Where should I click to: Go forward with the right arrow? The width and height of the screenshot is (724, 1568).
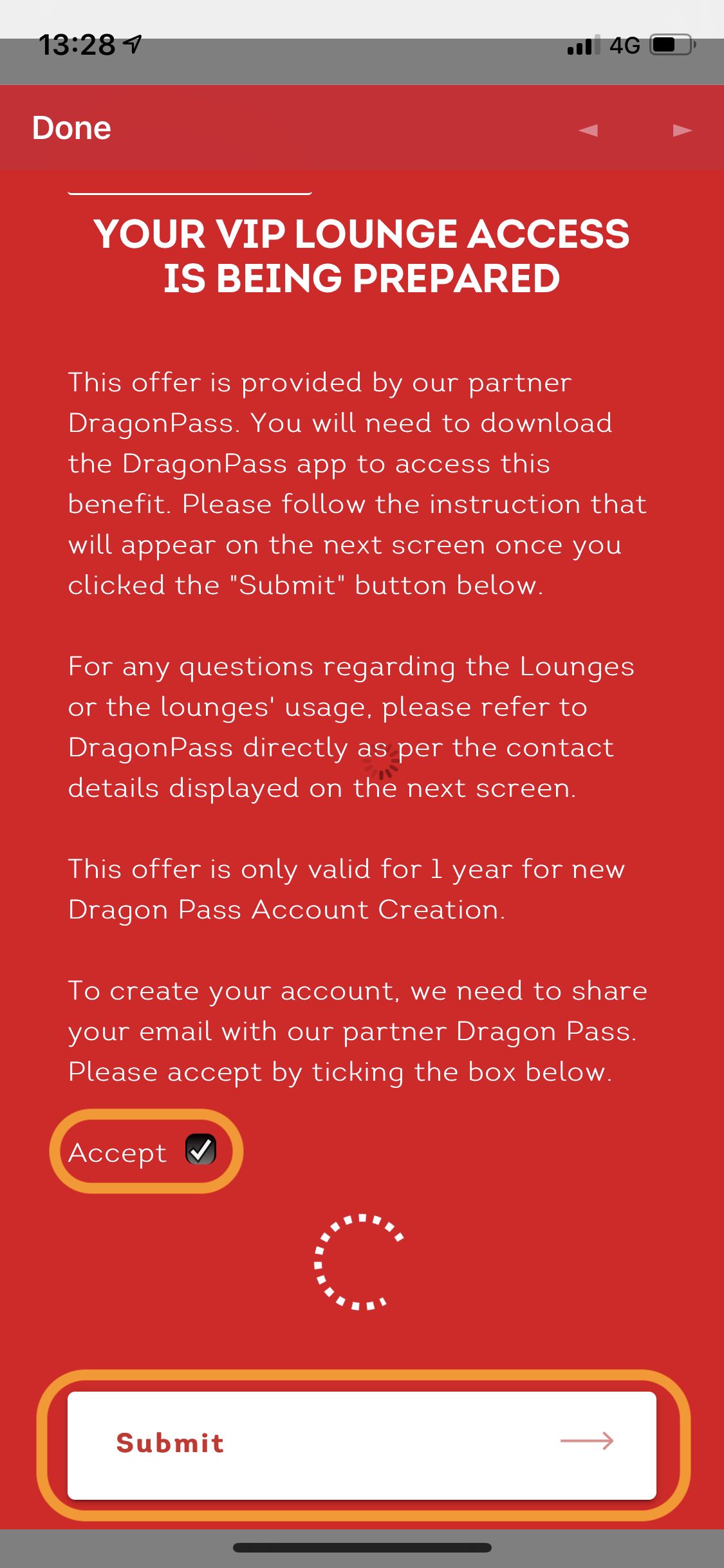click(x=682, y=131)
